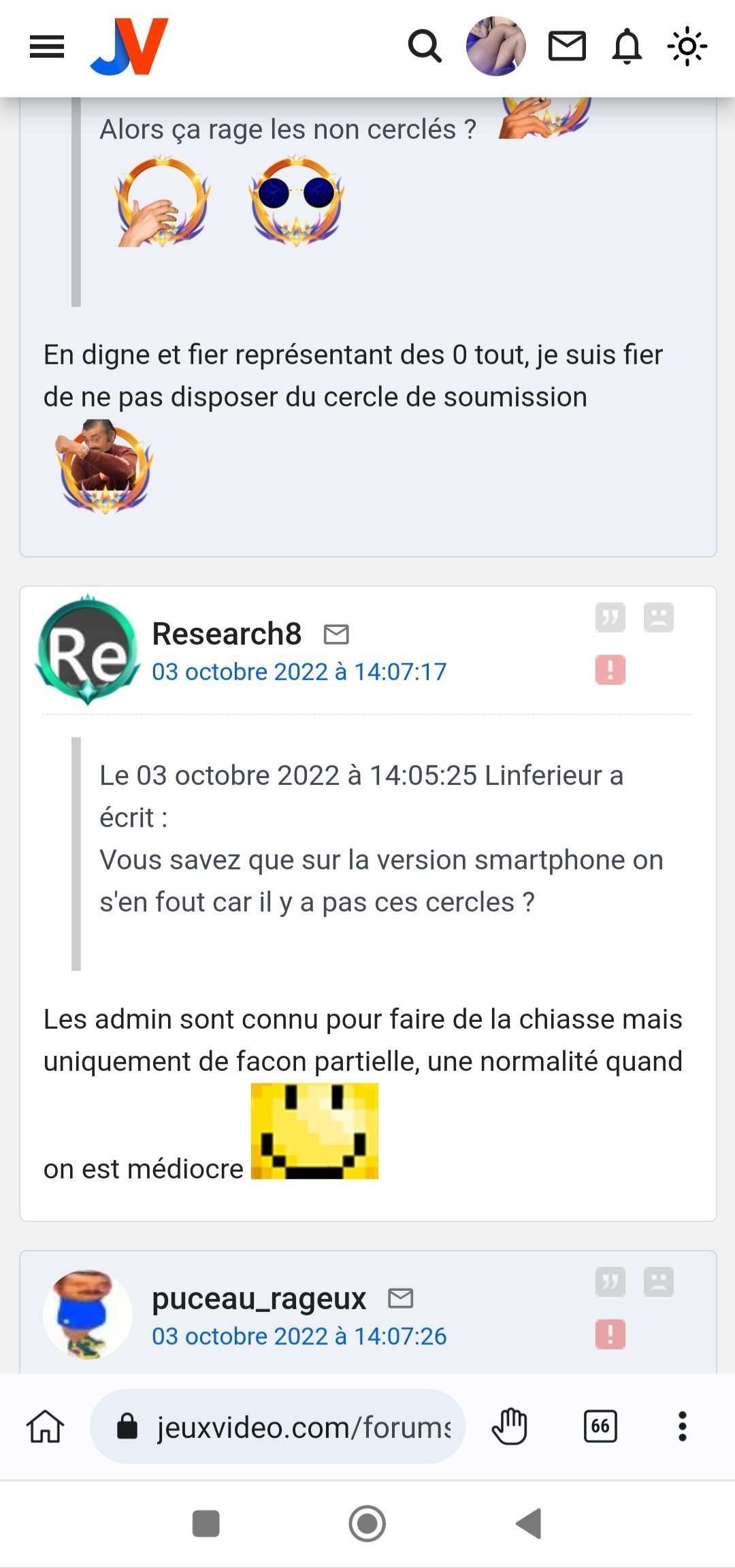Open the permalink dated 03 octobre 2022 à 14:07:26

[299, 1337]
